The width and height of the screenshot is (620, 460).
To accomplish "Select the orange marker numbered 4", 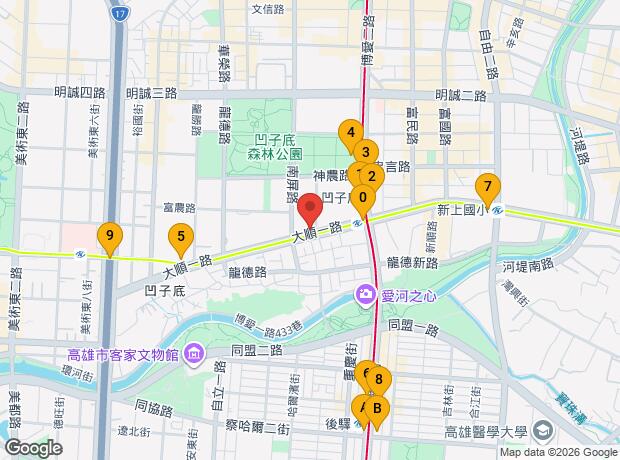I will coord(349,132).
